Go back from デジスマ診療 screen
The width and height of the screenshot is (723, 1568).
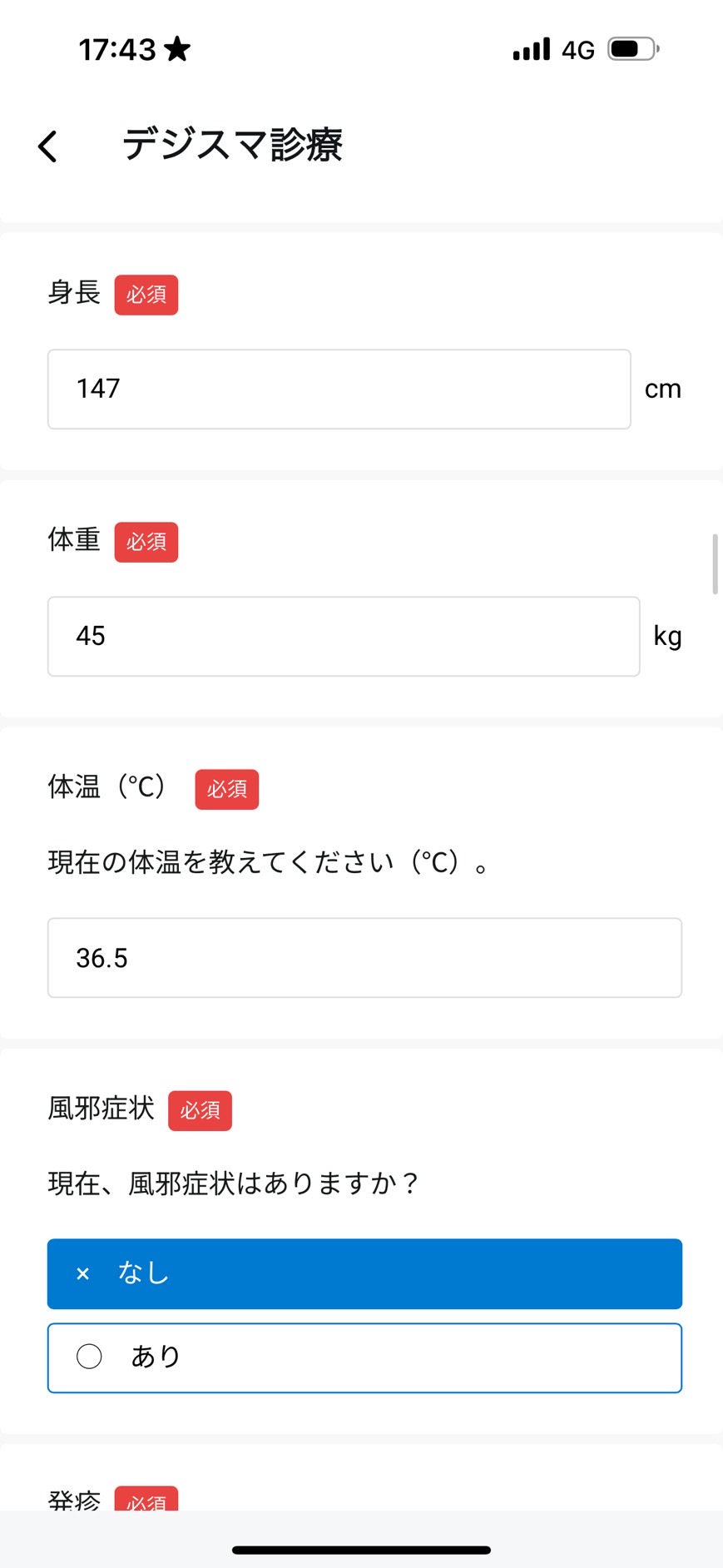coord(47,146)
